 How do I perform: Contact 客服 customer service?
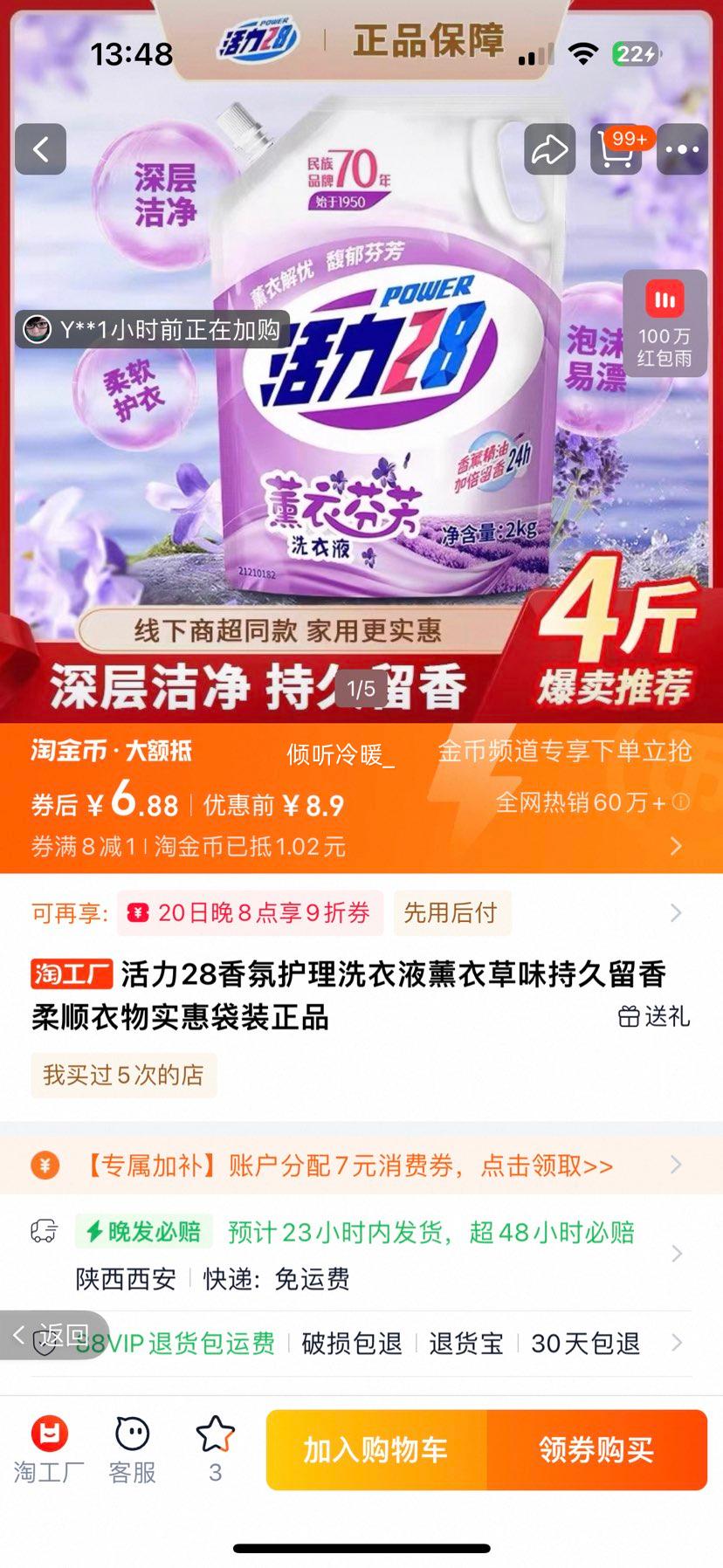click(x=132, y=1450)
